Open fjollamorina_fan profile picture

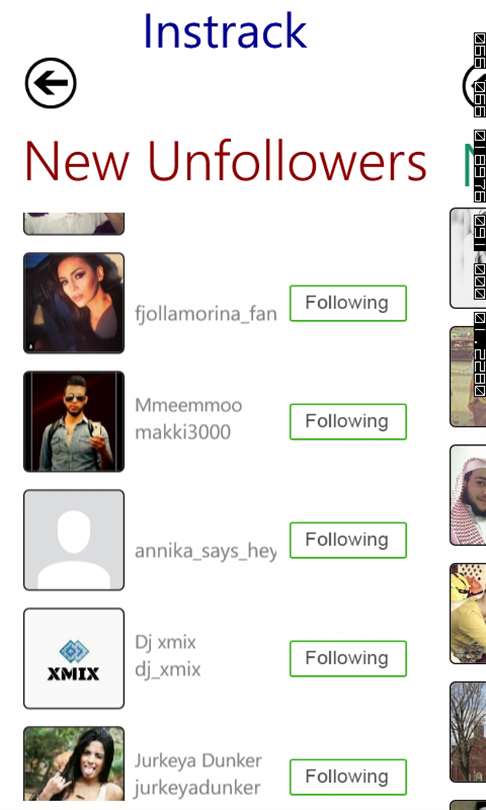click(74, 303)
